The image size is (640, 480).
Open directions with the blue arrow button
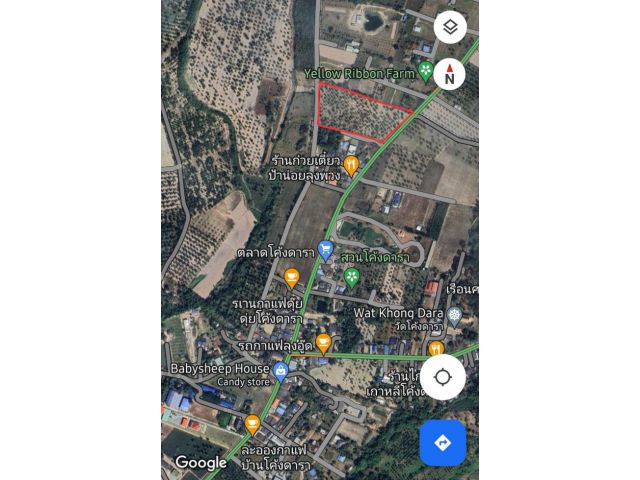tap(442, 442)
